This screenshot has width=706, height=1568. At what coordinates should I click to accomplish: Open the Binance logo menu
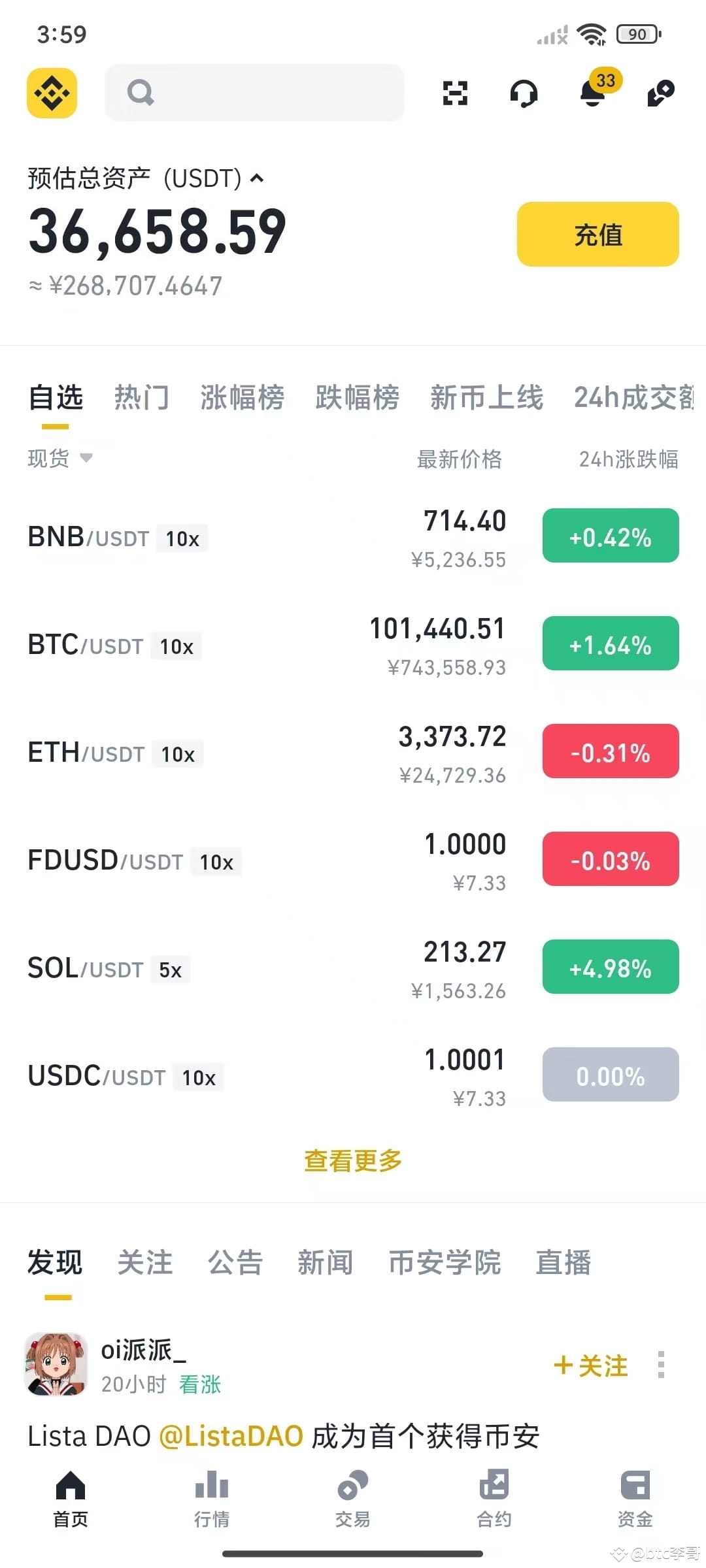(52, 93)
